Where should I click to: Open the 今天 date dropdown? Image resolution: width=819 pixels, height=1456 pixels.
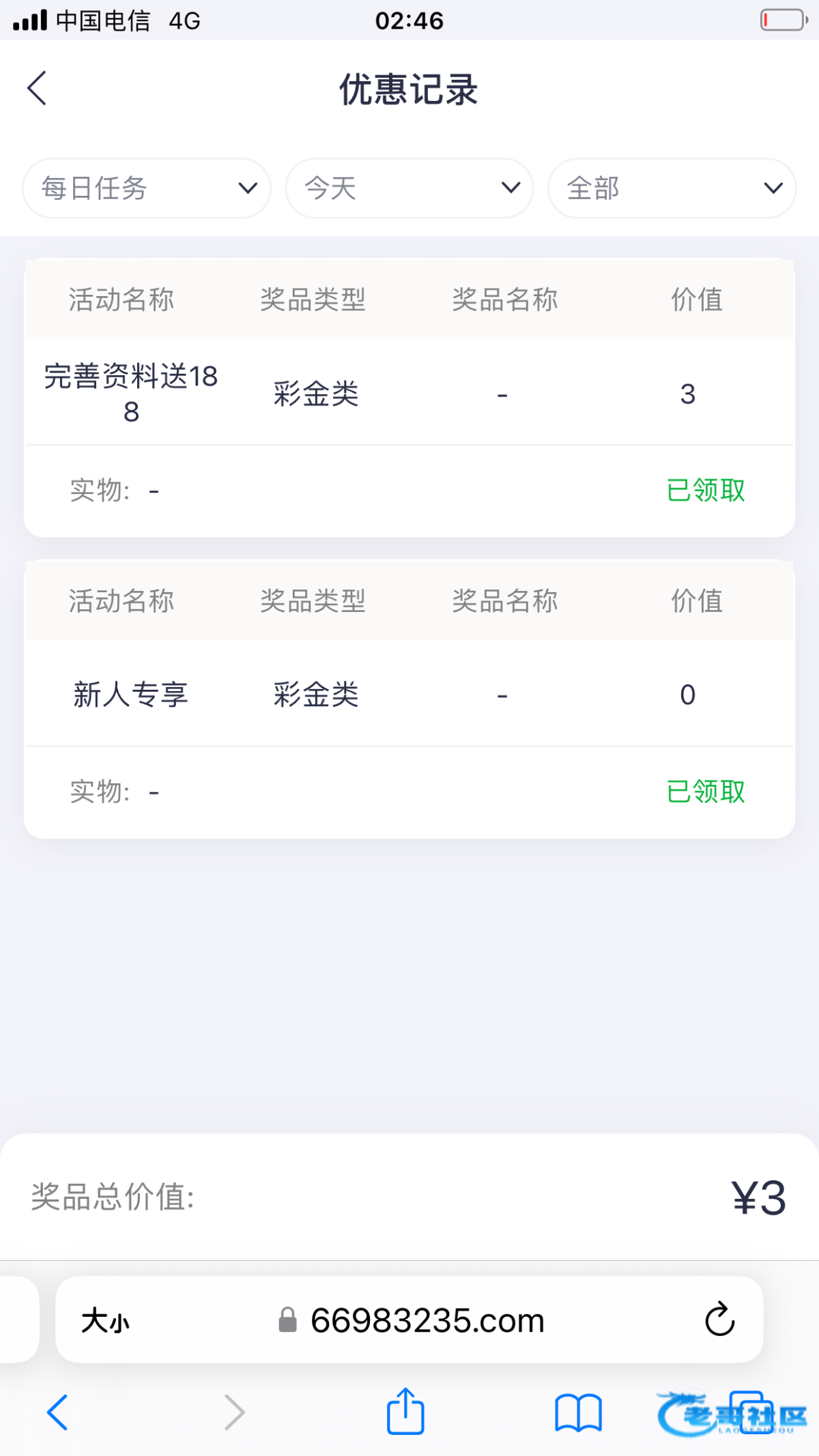[409, 188]
